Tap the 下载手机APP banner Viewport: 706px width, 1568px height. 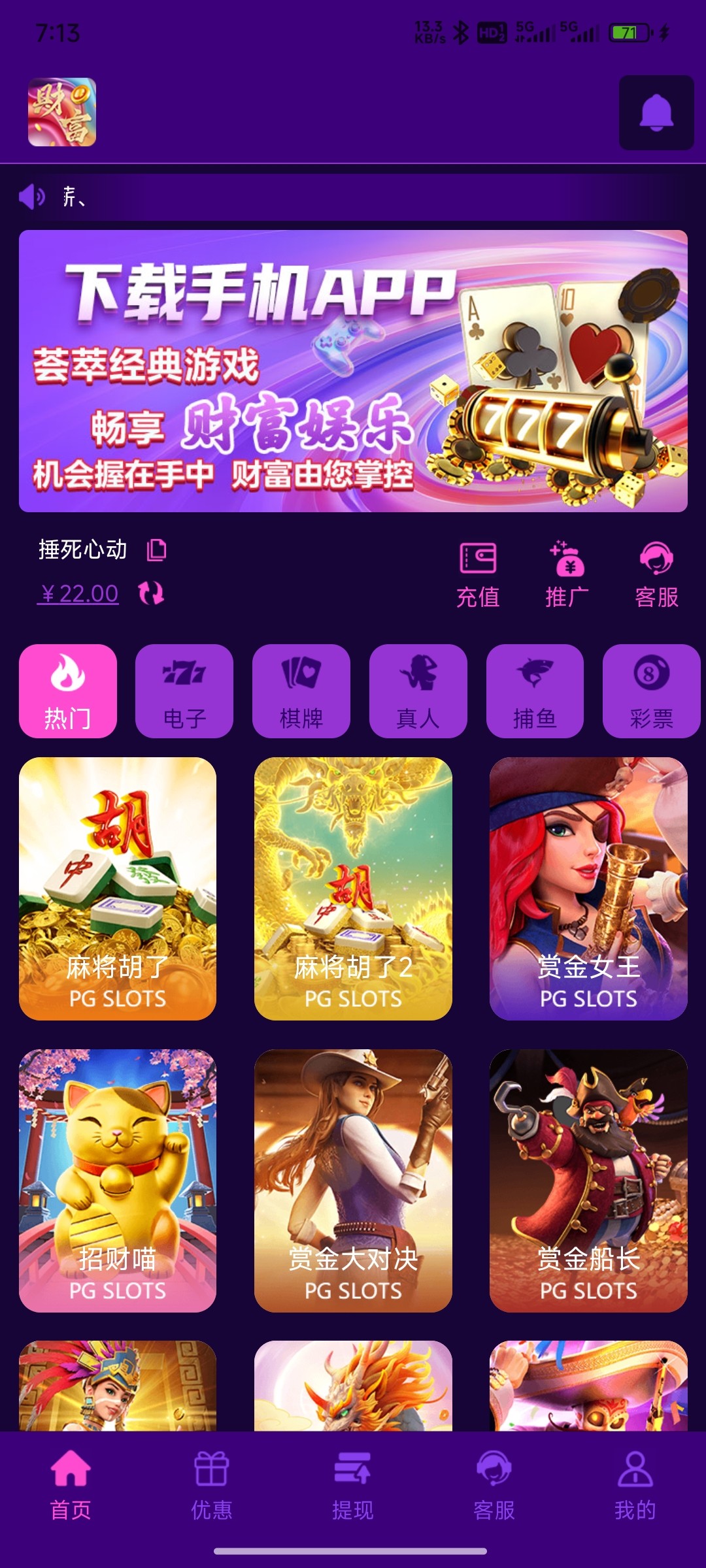(353, 371)
